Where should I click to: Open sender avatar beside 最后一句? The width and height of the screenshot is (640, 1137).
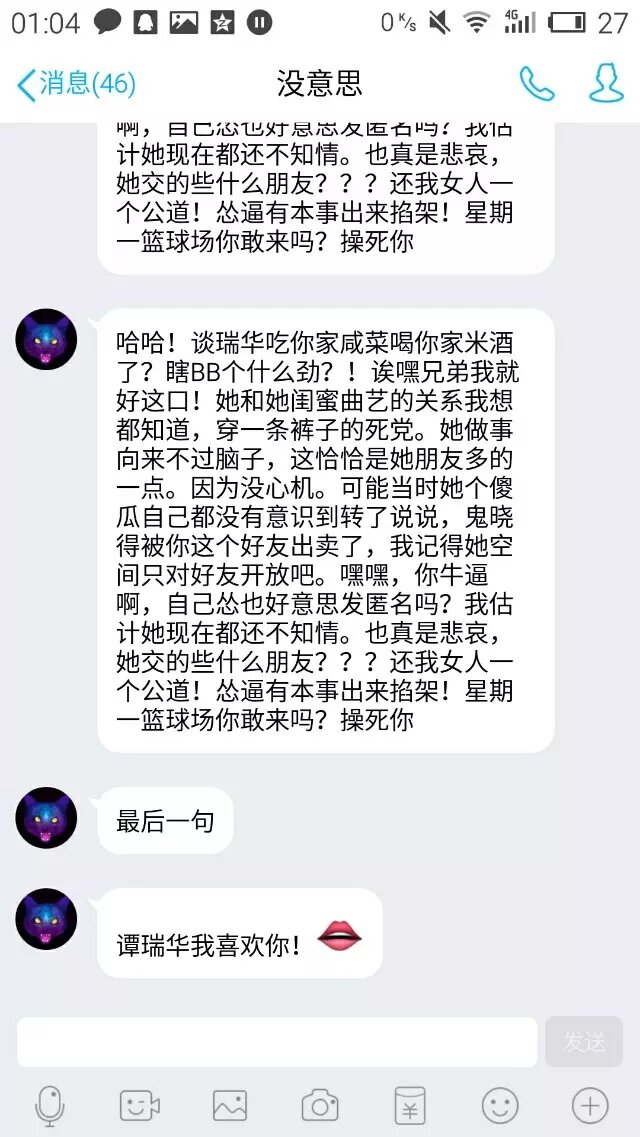[x=46, y=818]
